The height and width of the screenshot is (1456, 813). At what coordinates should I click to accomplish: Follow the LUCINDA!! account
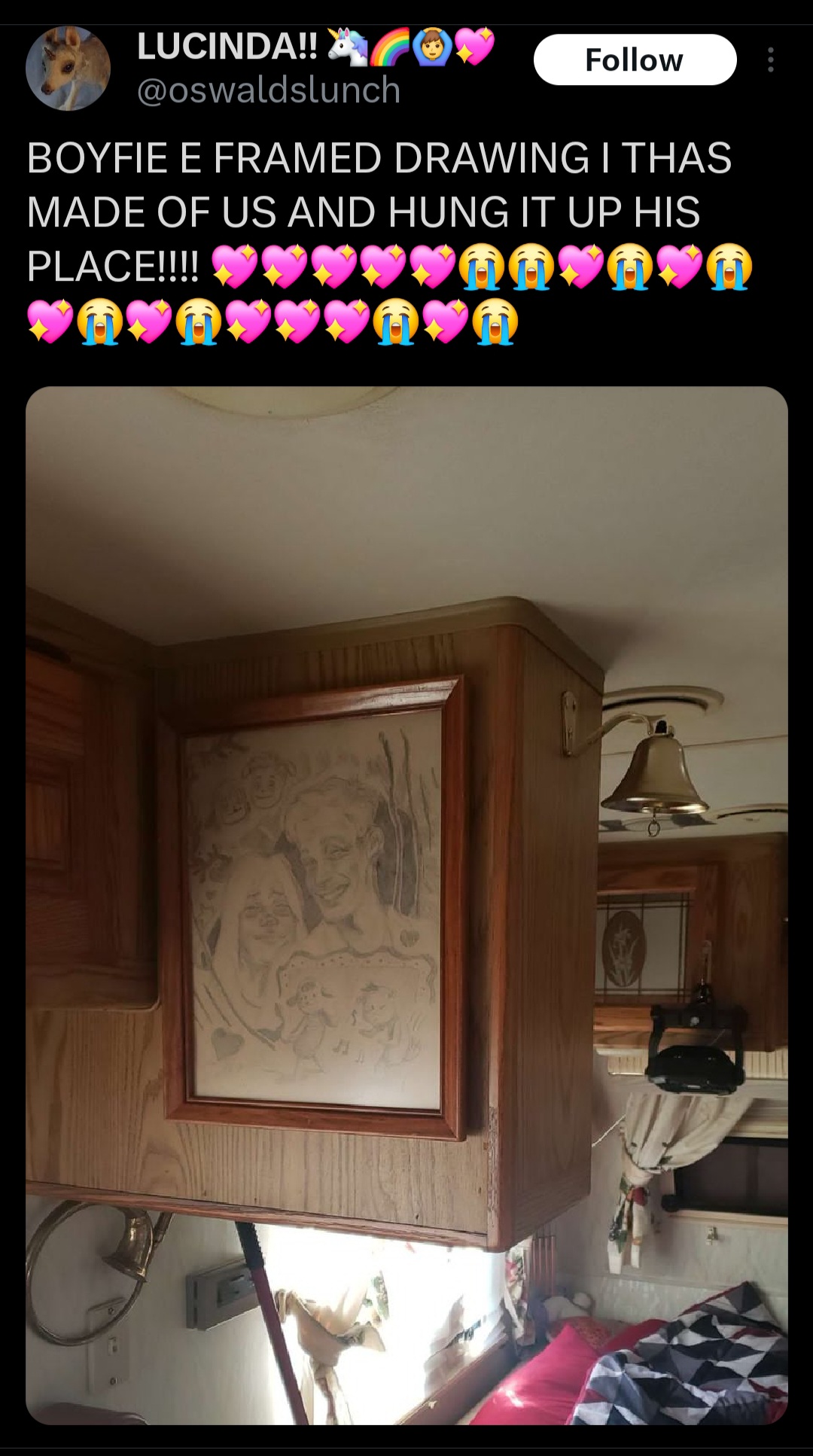coord(635,59)
